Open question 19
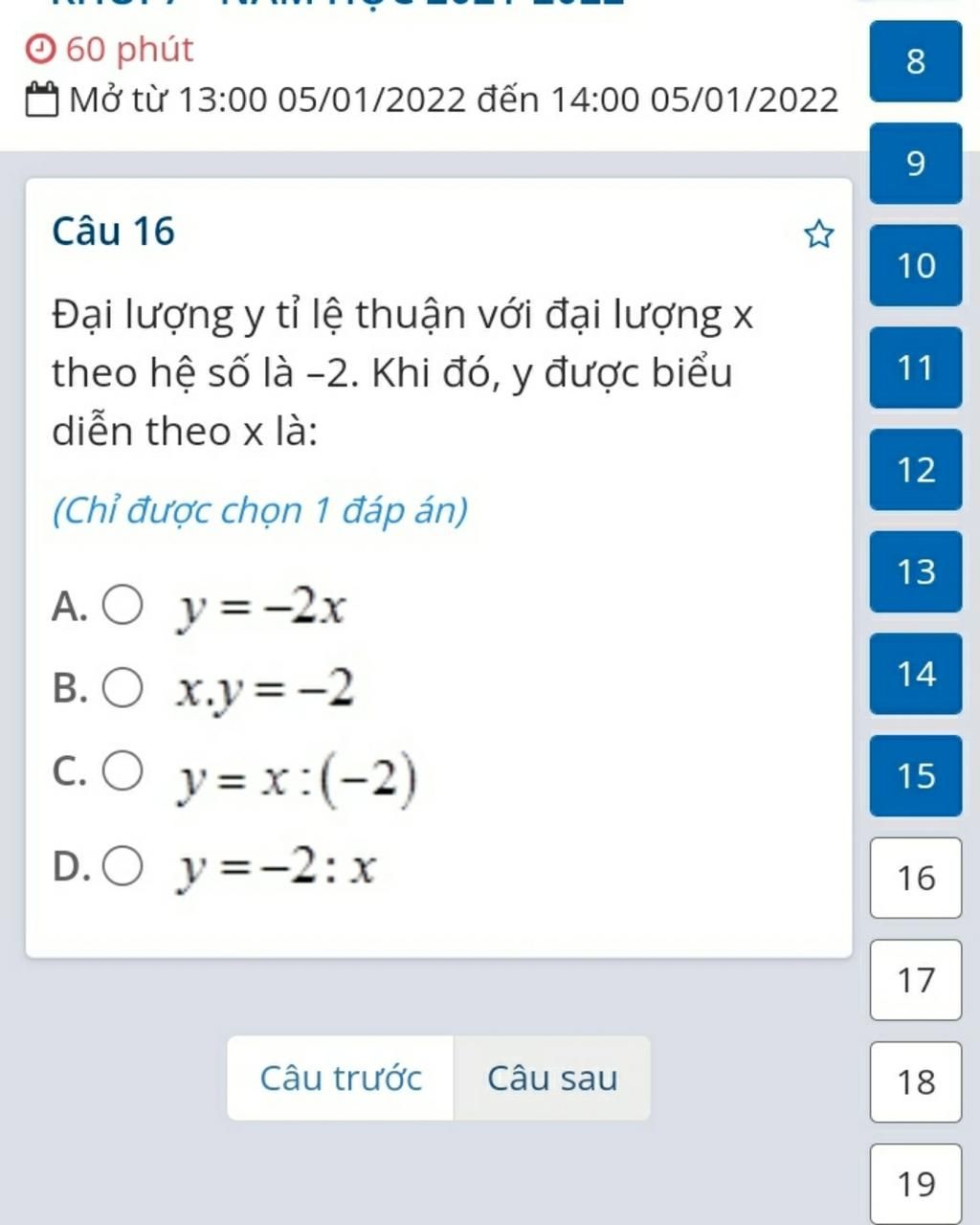The height and width of the screenshot is (1225, 980). click(916, 1184)
